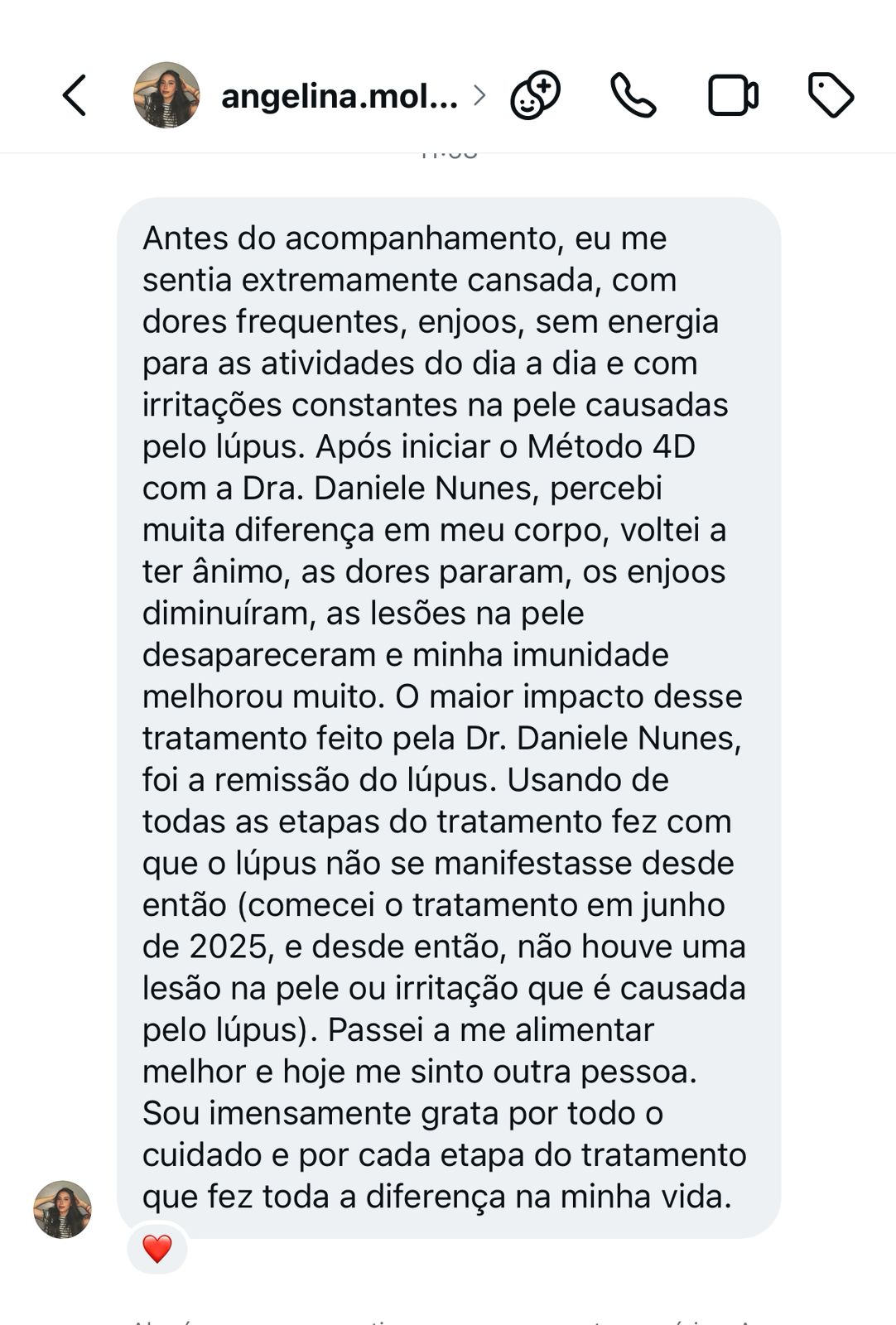
Task: Open sender's avatar beside the message
Action: point(63,1210)
